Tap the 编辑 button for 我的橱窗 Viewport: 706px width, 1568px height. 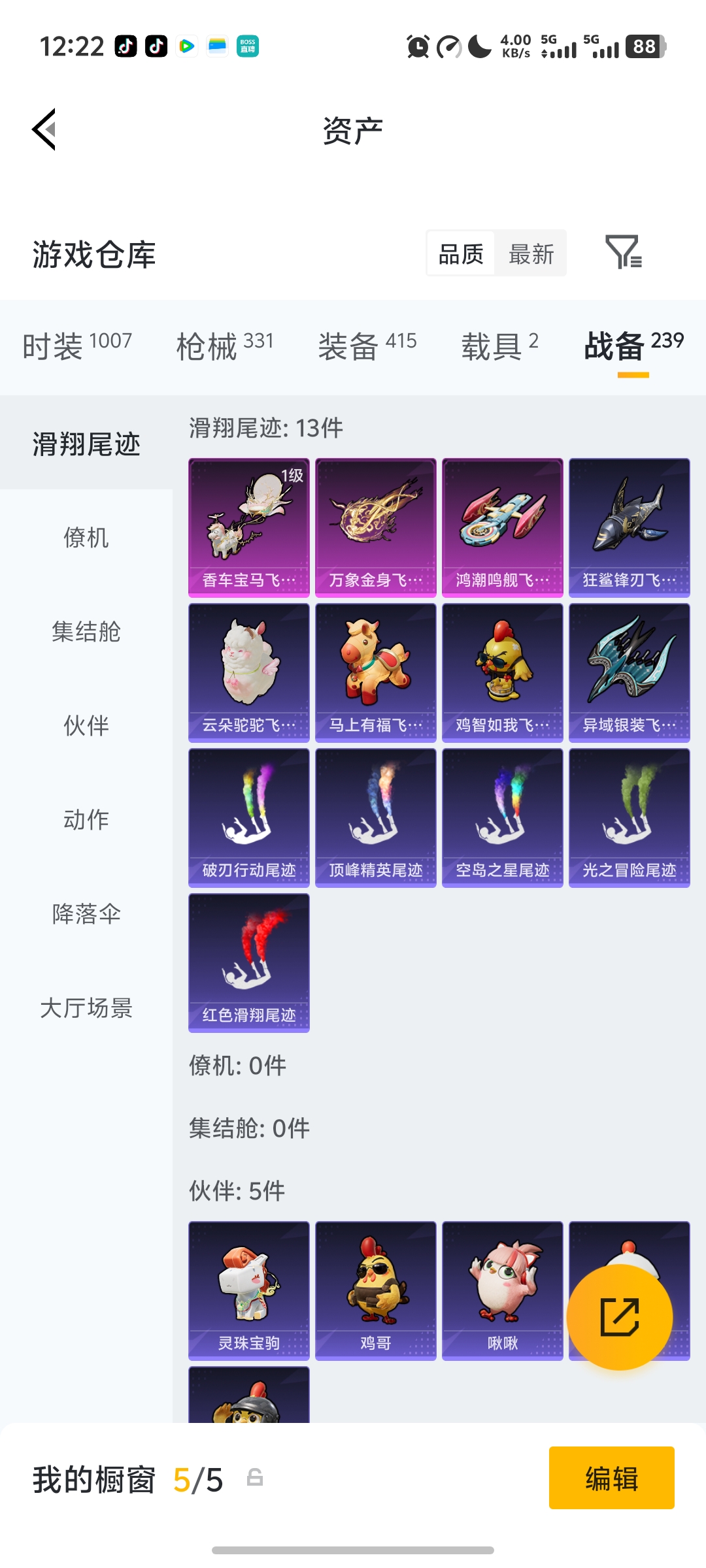click(611, 1478)
